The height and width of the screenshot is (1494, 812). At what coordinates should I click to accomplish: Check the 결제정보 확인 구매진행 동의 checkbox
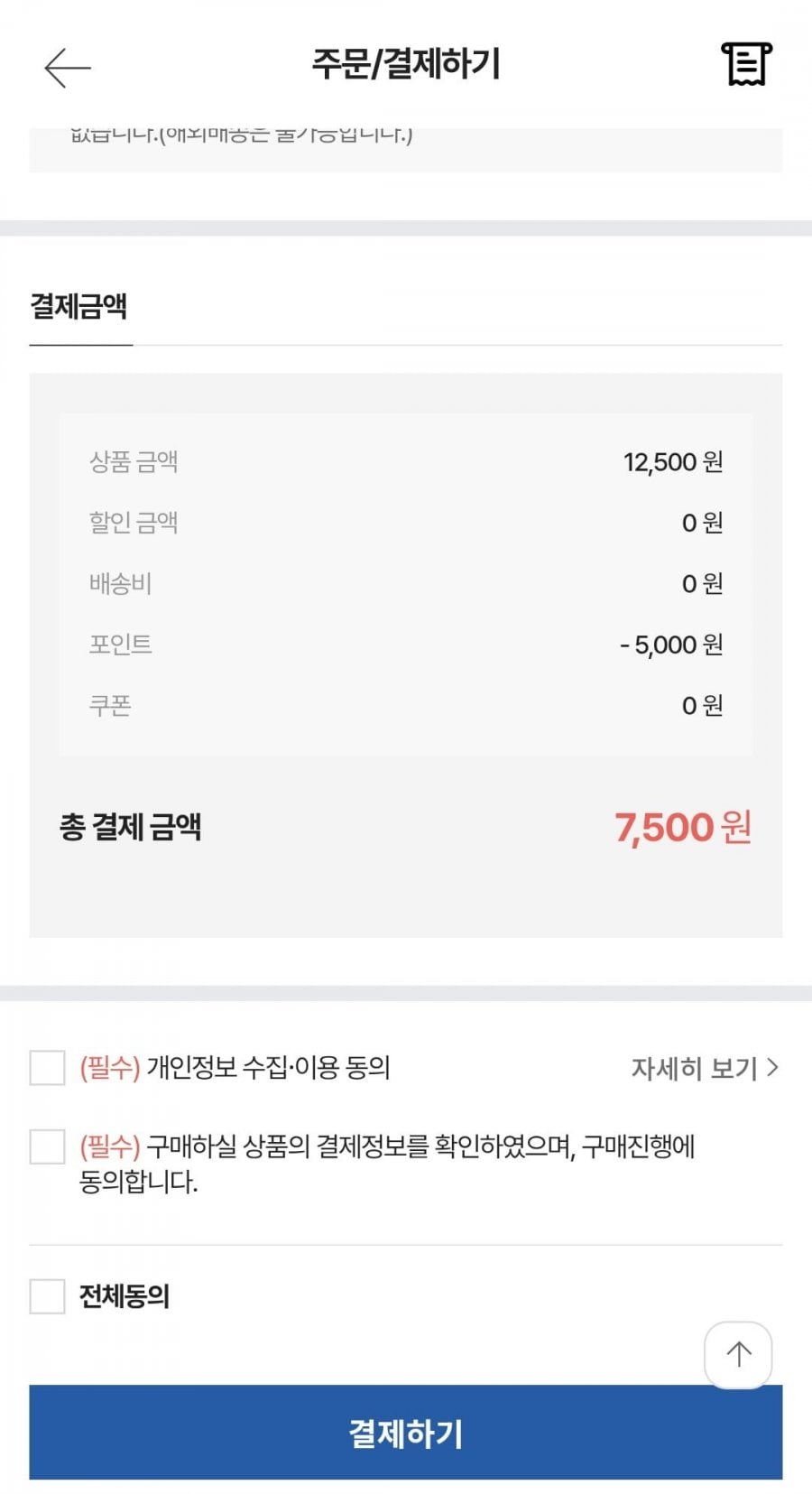(47, 1147)
